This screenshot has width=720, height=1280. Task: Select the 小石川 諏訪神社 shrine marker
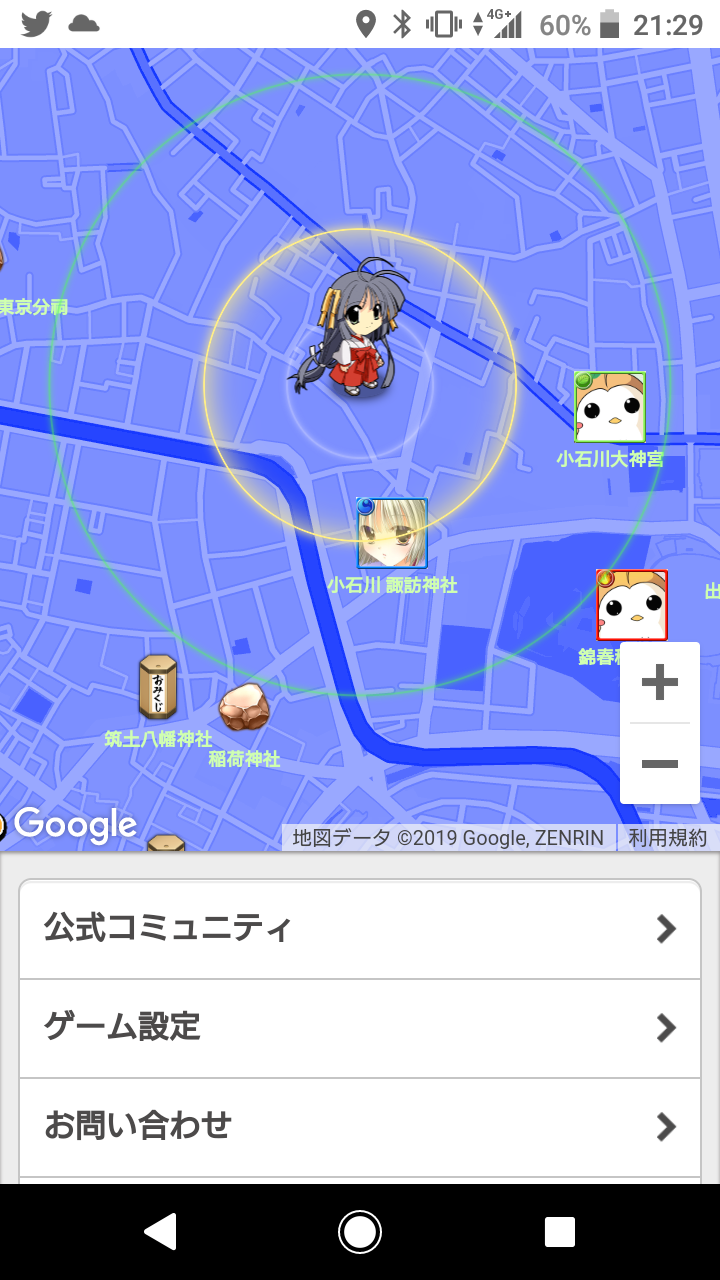coord(392,534)
